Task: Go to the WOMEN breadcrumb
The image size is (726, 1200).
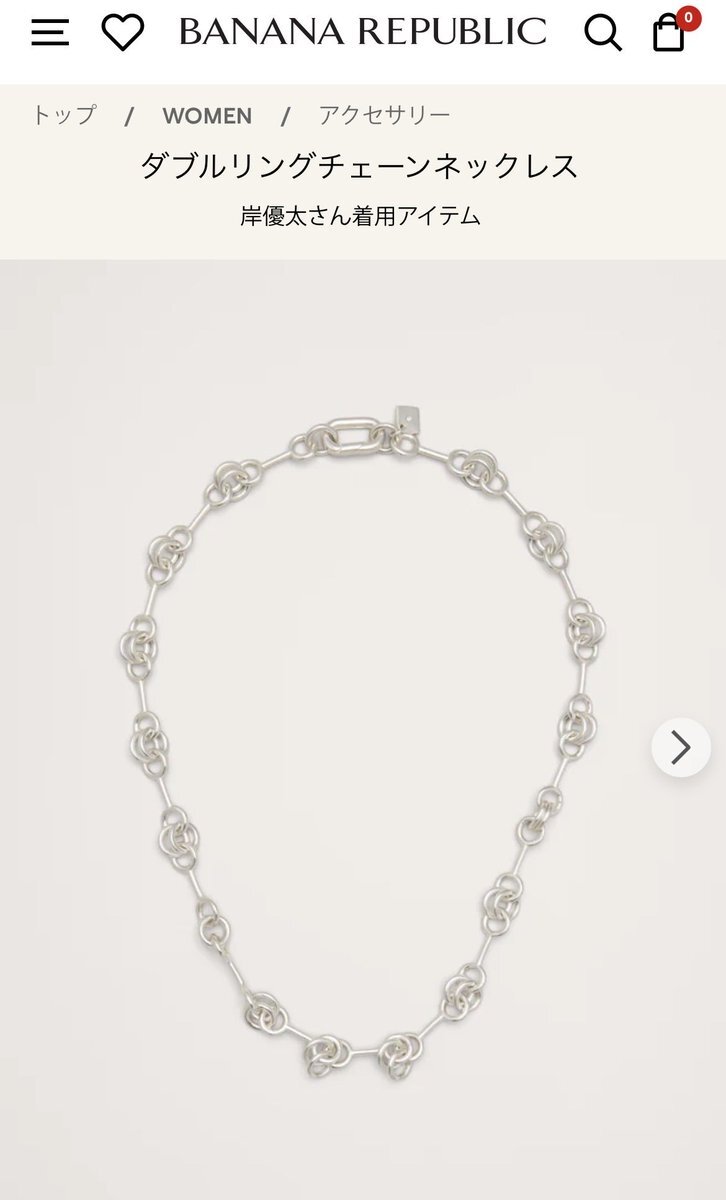Action: tap(207, 116)
